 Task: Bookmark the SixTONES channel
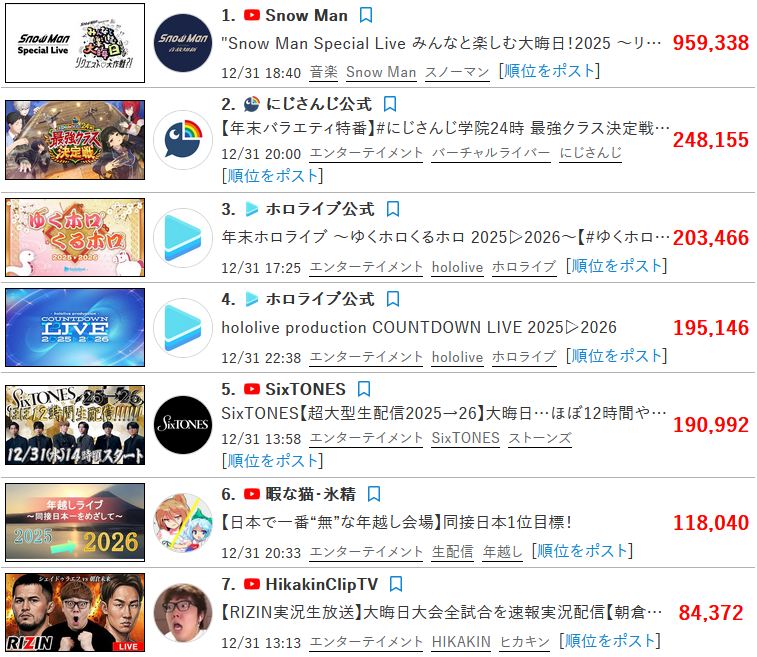(364, 389)
